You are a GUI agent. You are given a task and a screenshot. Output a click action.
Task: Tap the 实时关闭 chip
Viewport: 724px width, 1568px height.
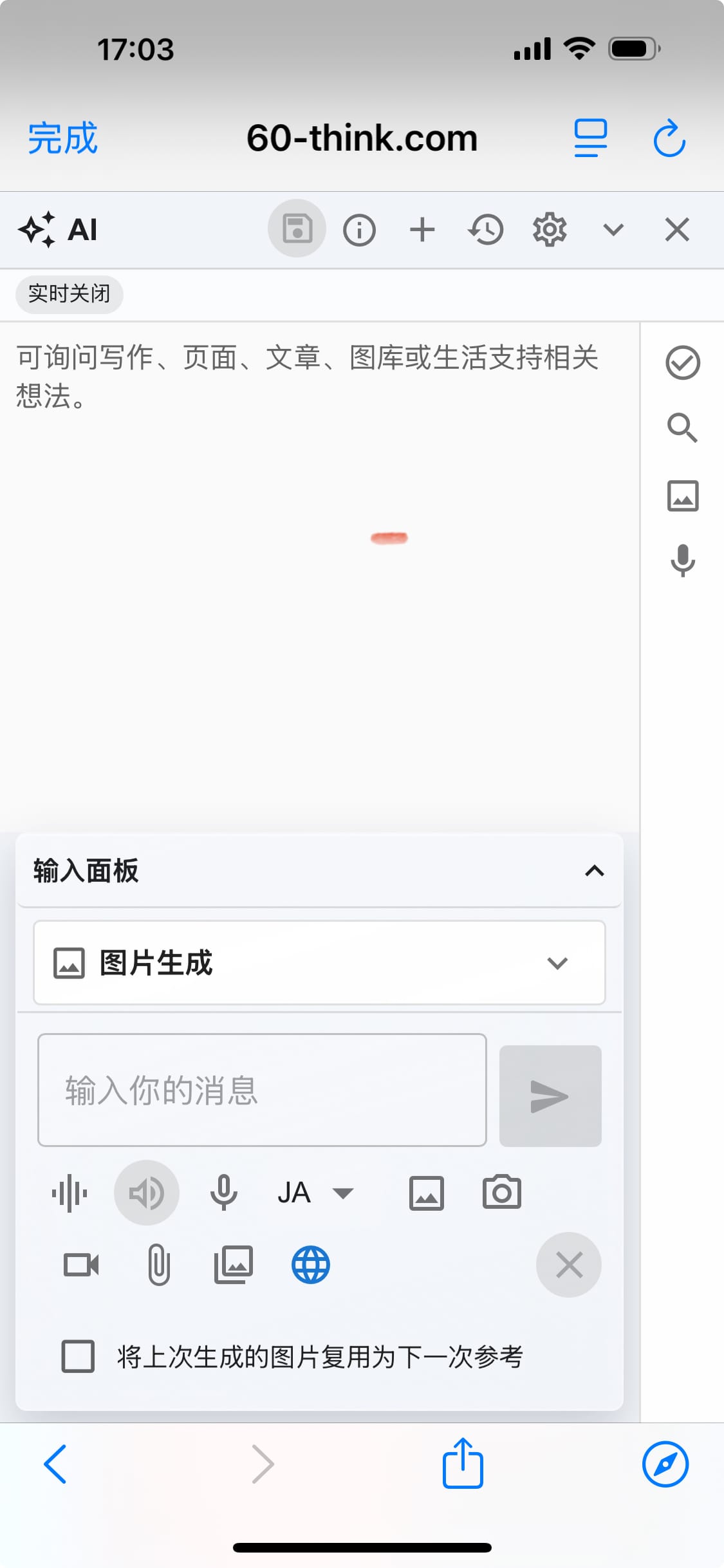coord(70,294)
